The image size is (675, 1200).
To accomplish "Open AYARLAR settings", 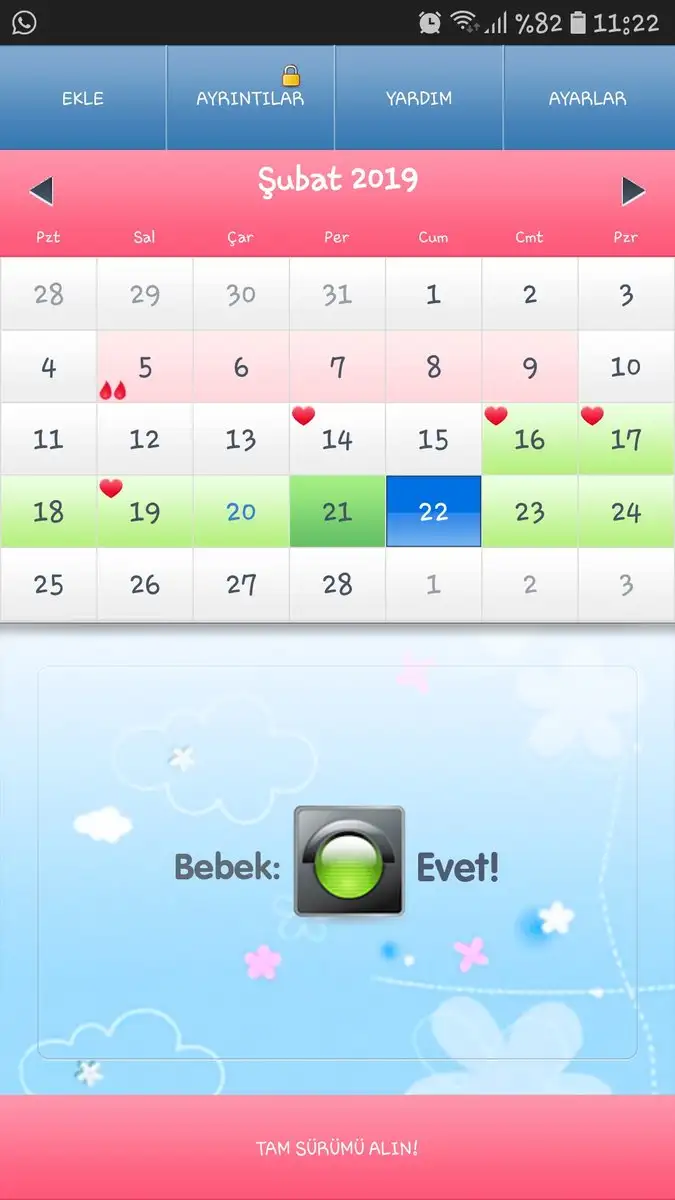I will click(589, 98).
